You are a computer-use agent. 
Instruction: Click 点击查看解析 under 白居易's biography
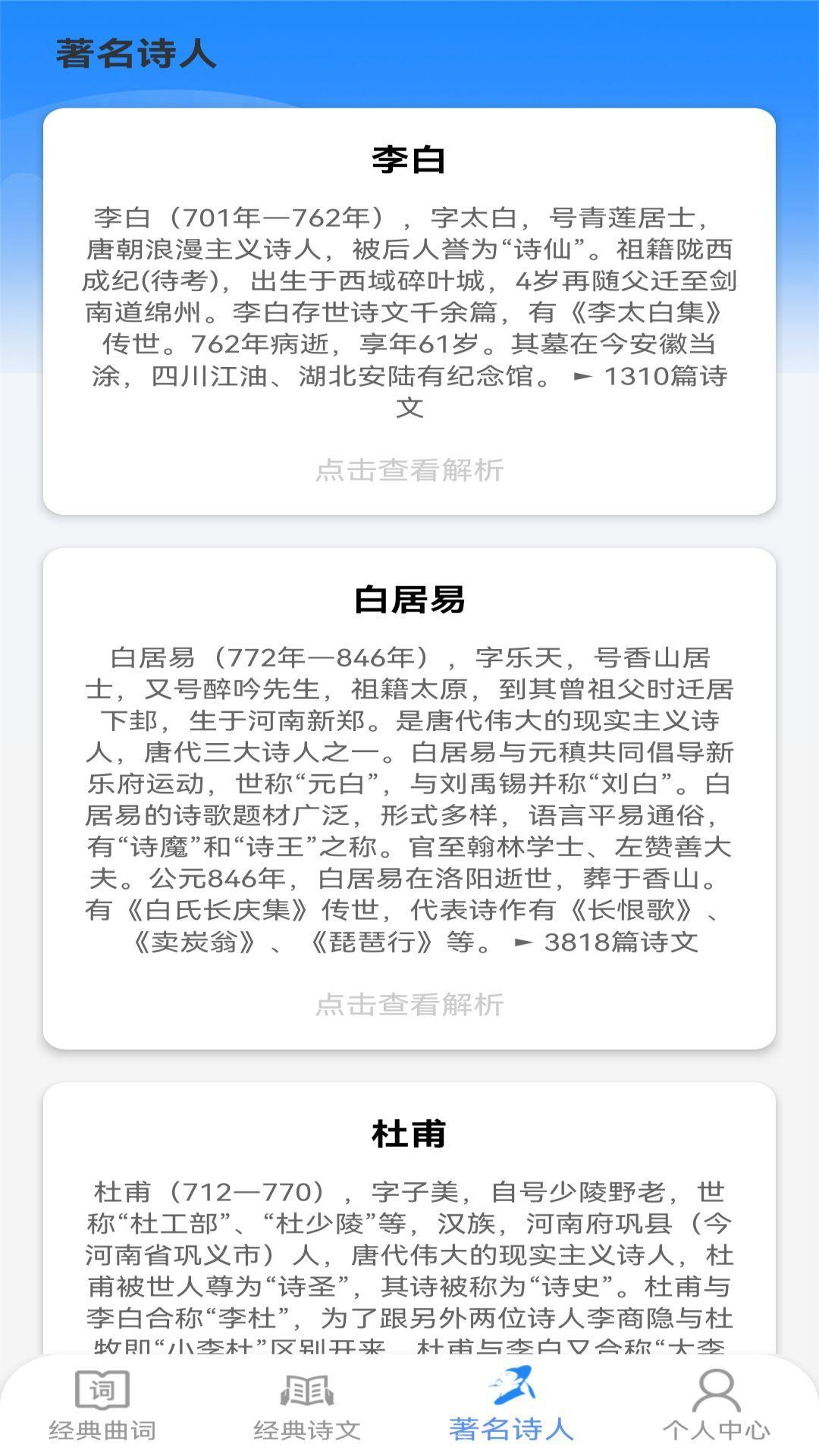click(x=409, y=1006)
